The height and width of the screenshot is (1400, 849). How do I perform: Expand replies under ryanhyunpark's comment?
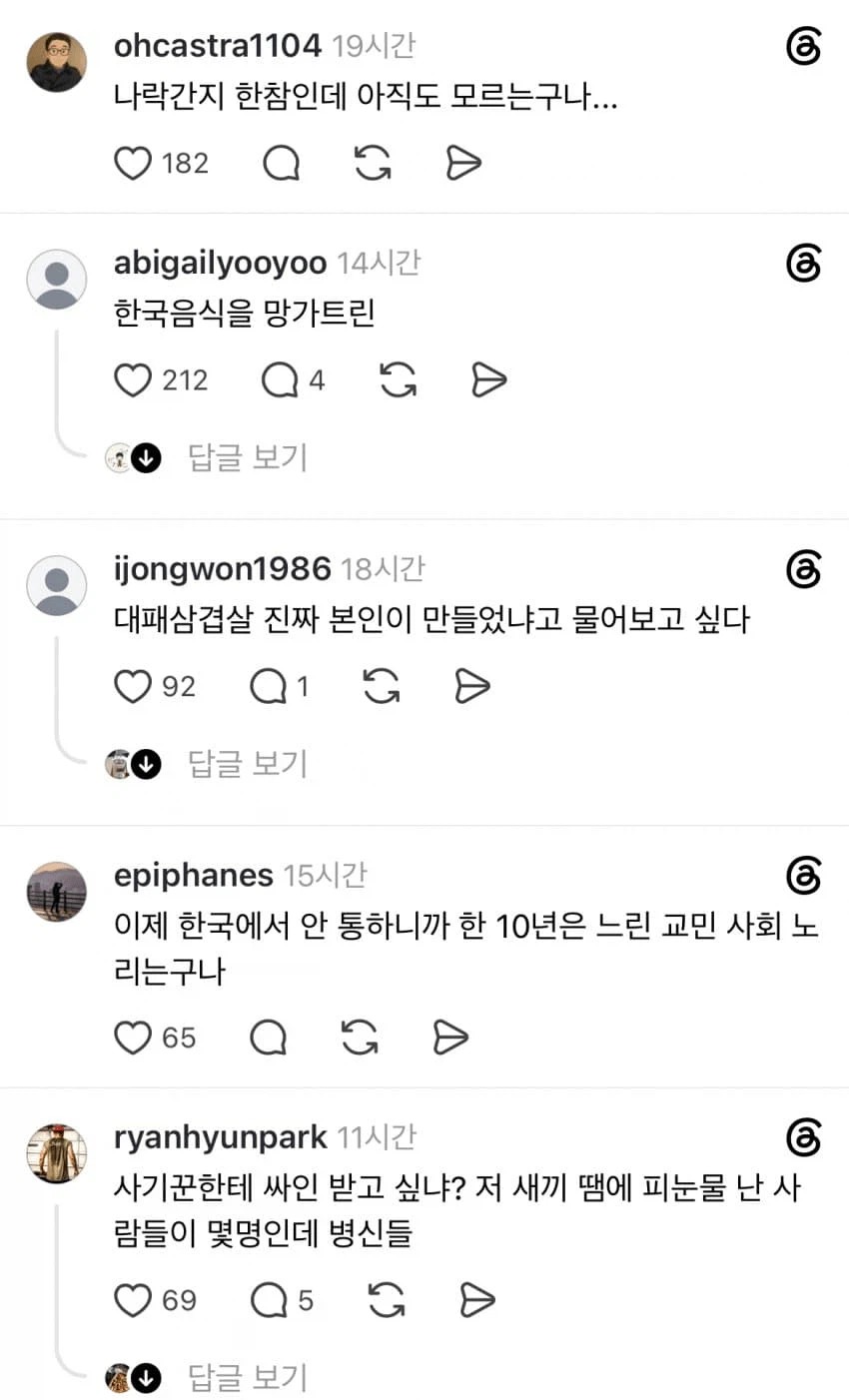click(247, 1378)
